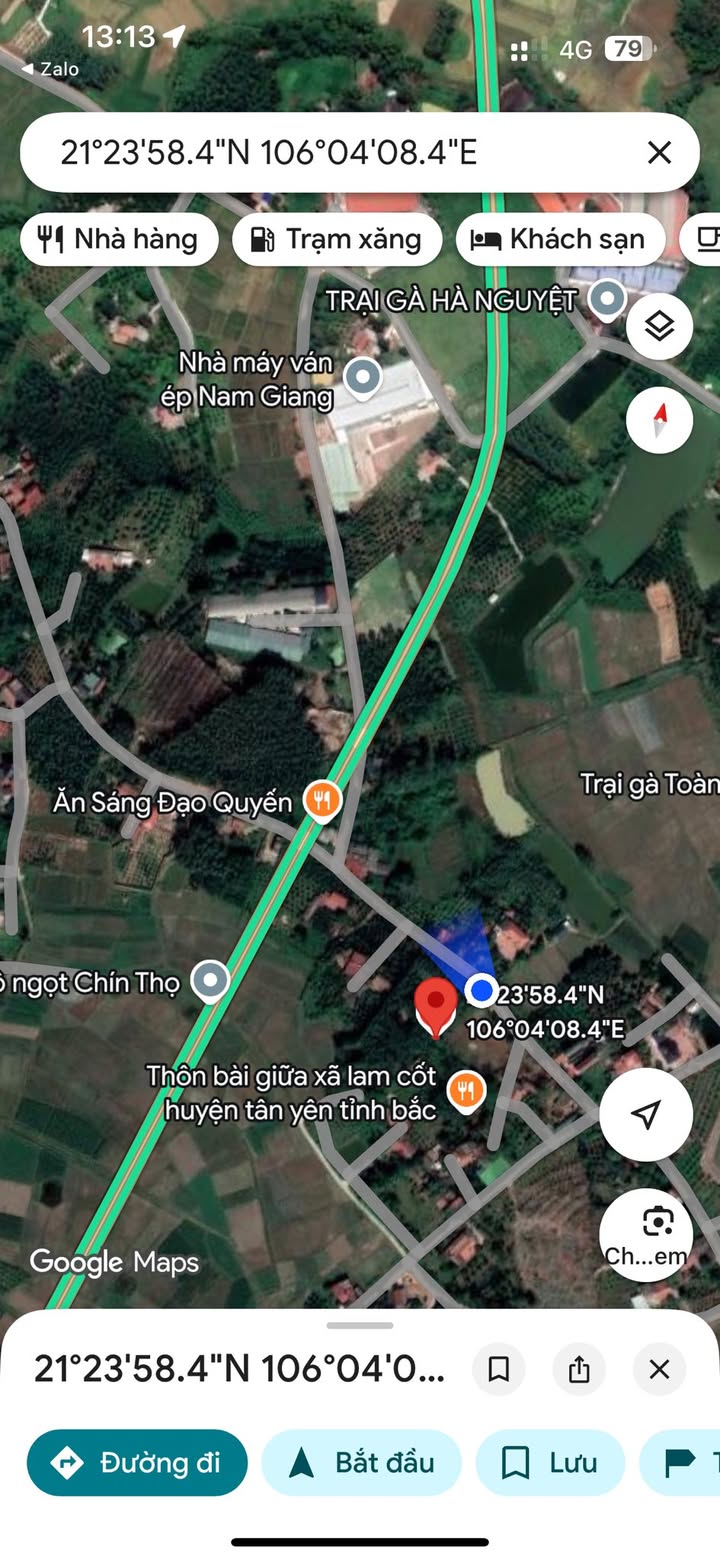
Task: Get directions with Đường đi
Action: click(x=137, y=1462)
